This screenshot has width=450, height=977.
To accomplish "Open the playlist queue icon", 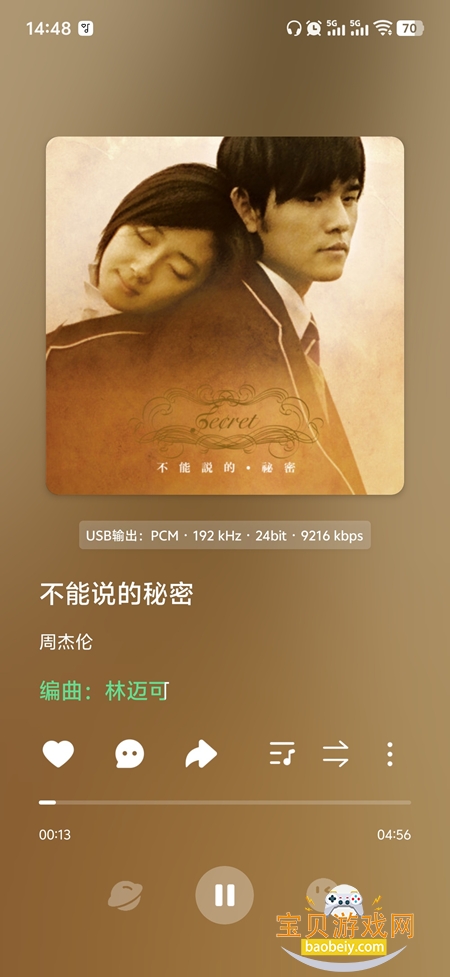I will [x=282, y=754].
